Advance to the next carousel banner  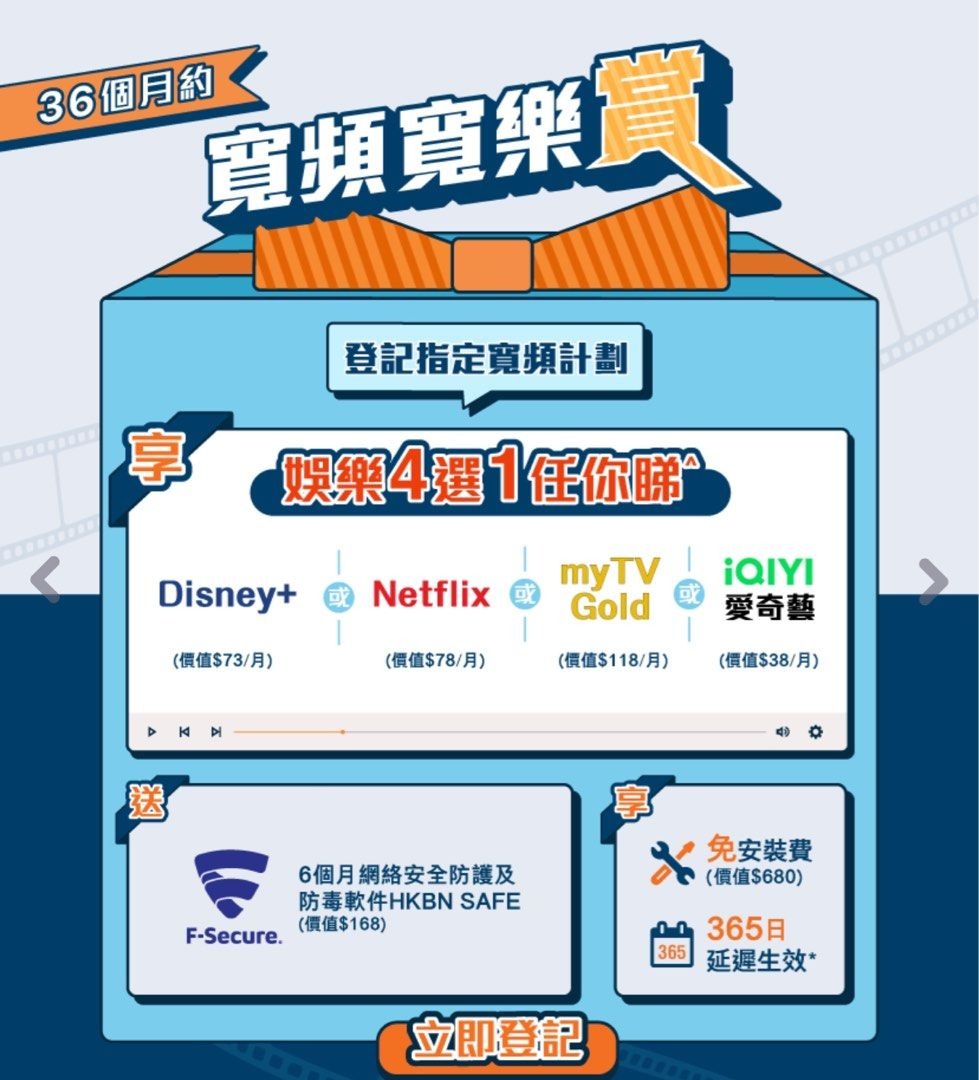pos(931,580)
